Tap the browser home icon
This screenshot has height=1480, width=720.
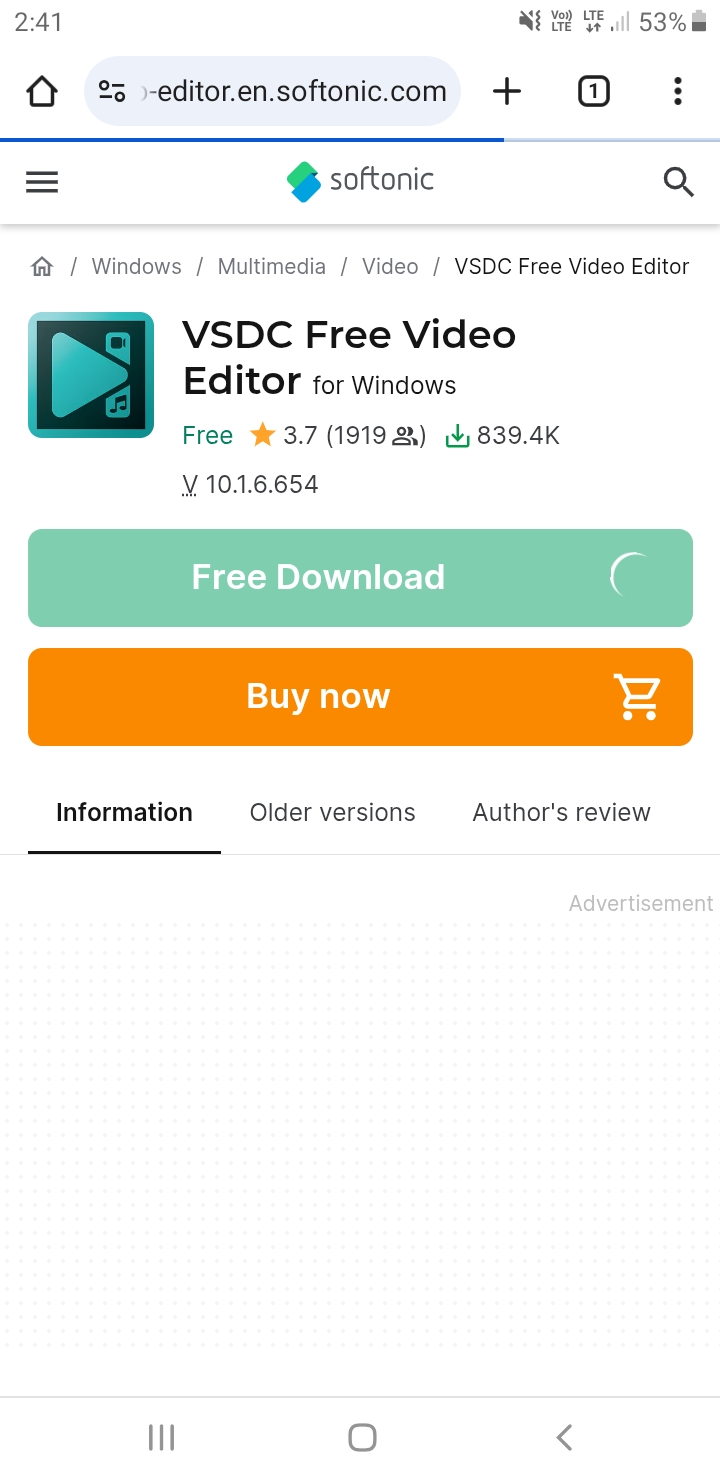point(42,92)
